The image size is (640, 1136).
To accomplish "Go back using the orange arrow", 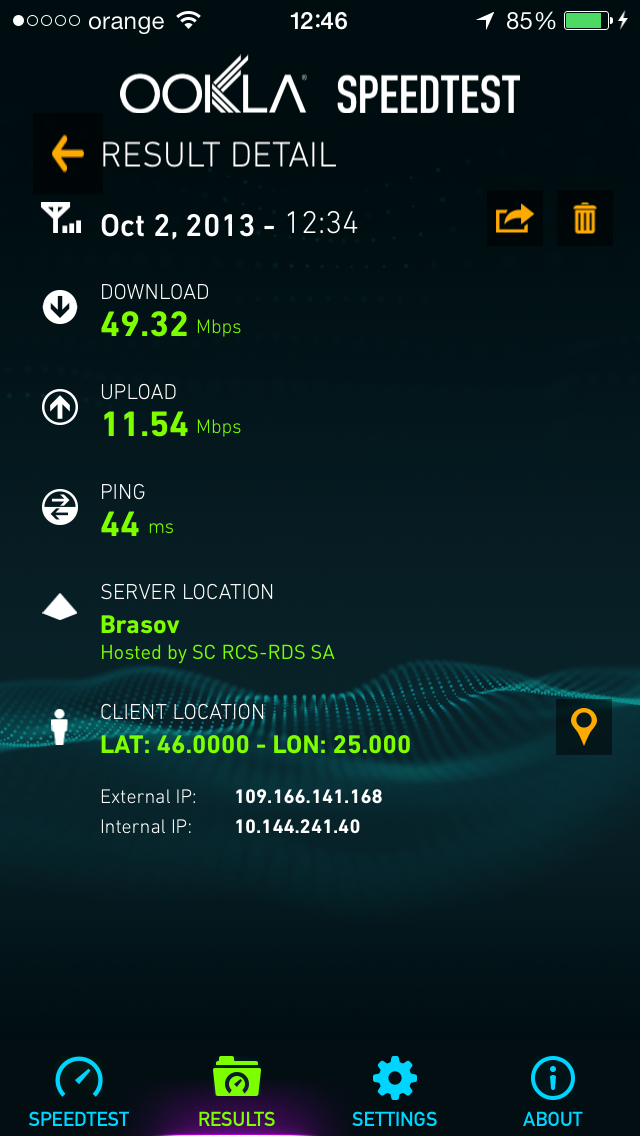I will click(68, 154).
